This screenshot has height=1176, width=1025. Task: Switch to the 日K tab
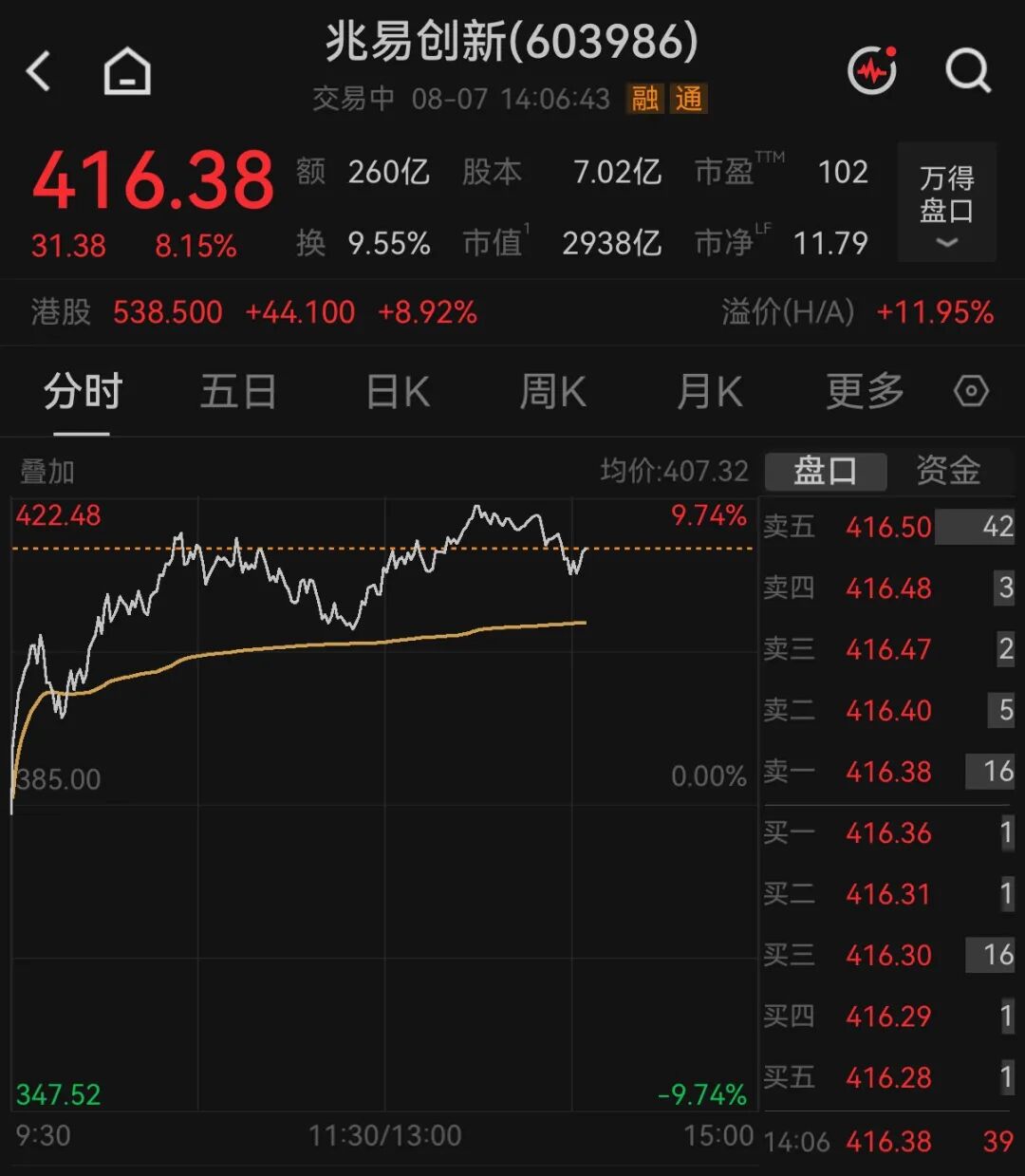[398, 391]
